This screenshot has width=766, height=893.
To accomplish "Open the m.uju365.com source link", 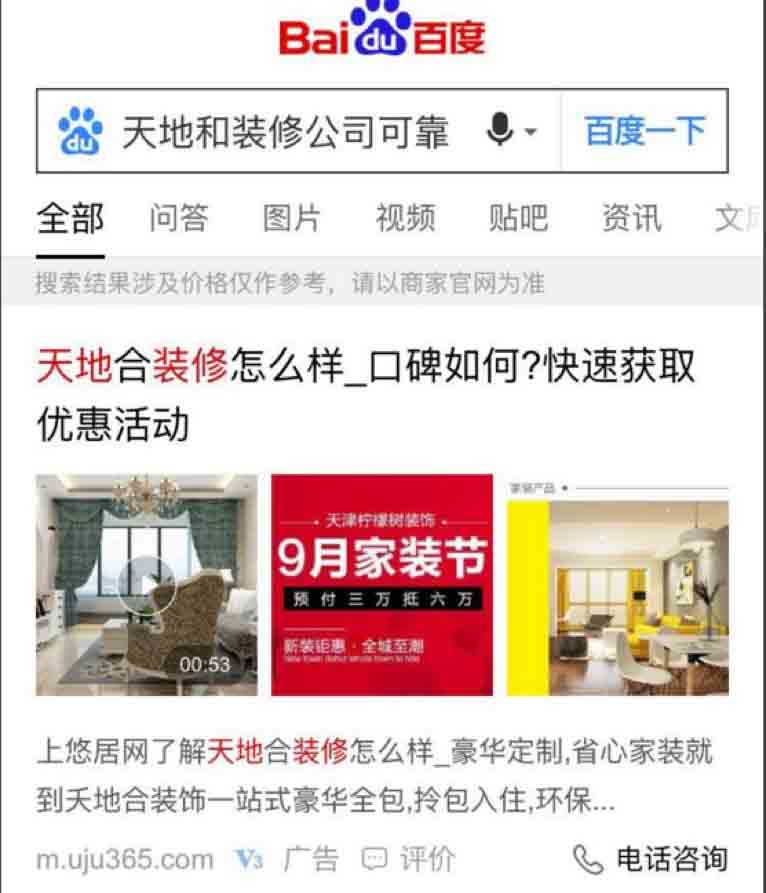I will click(x=125, y=858).
